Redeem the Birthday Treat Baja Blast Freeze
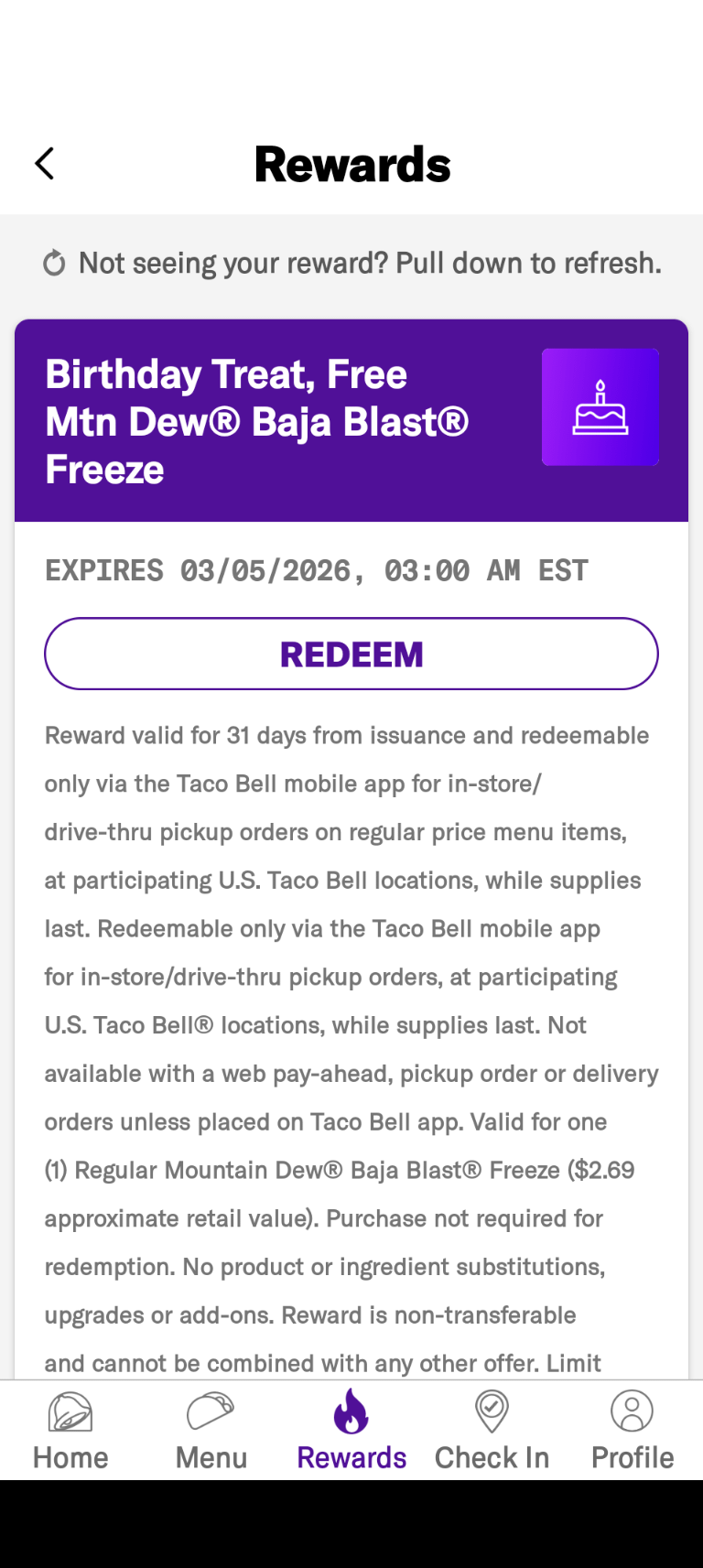This screenshot has width=703, height=1568. (351, 654)
